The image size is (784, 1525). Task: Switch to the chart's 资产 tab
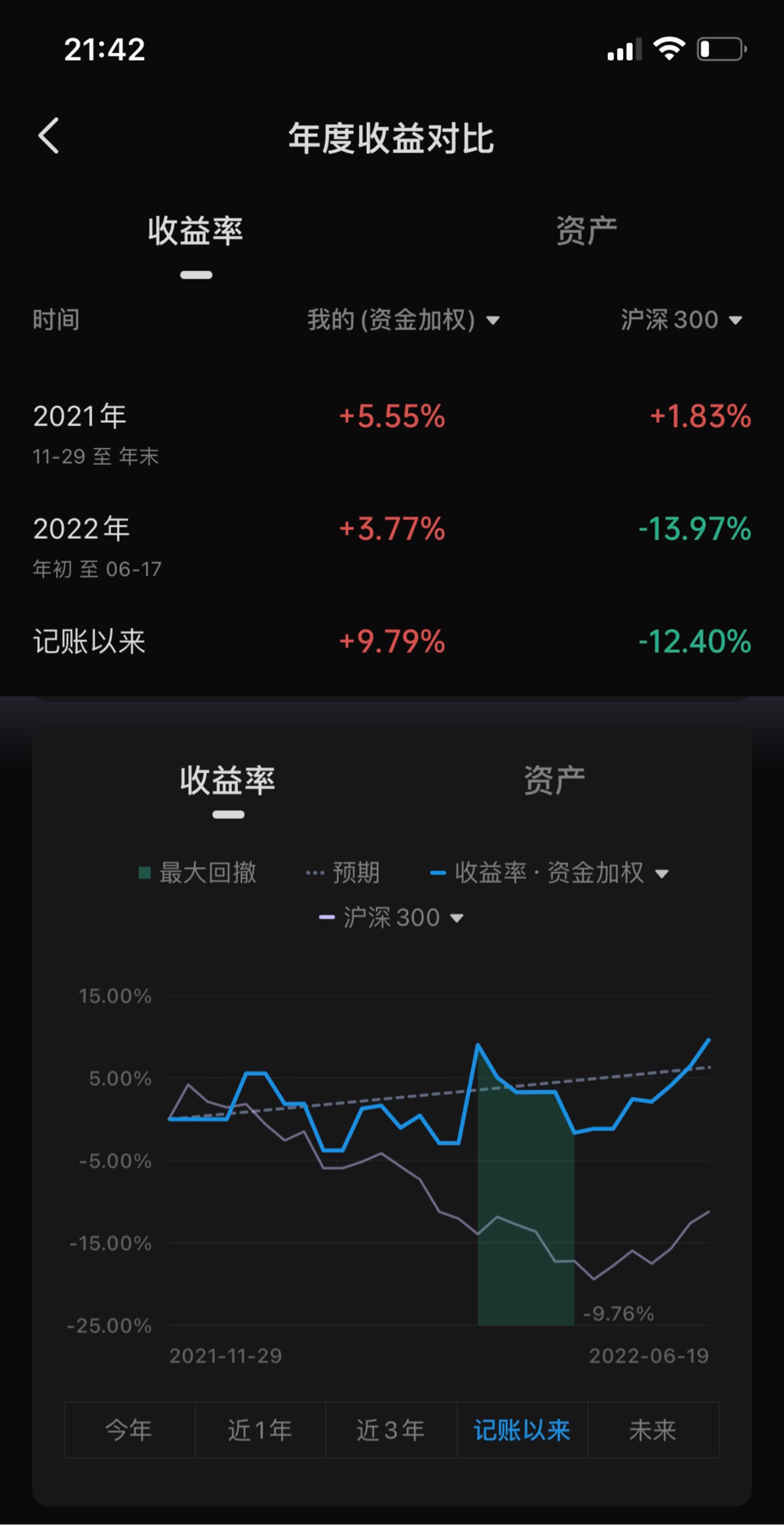(x=554, y=780)
